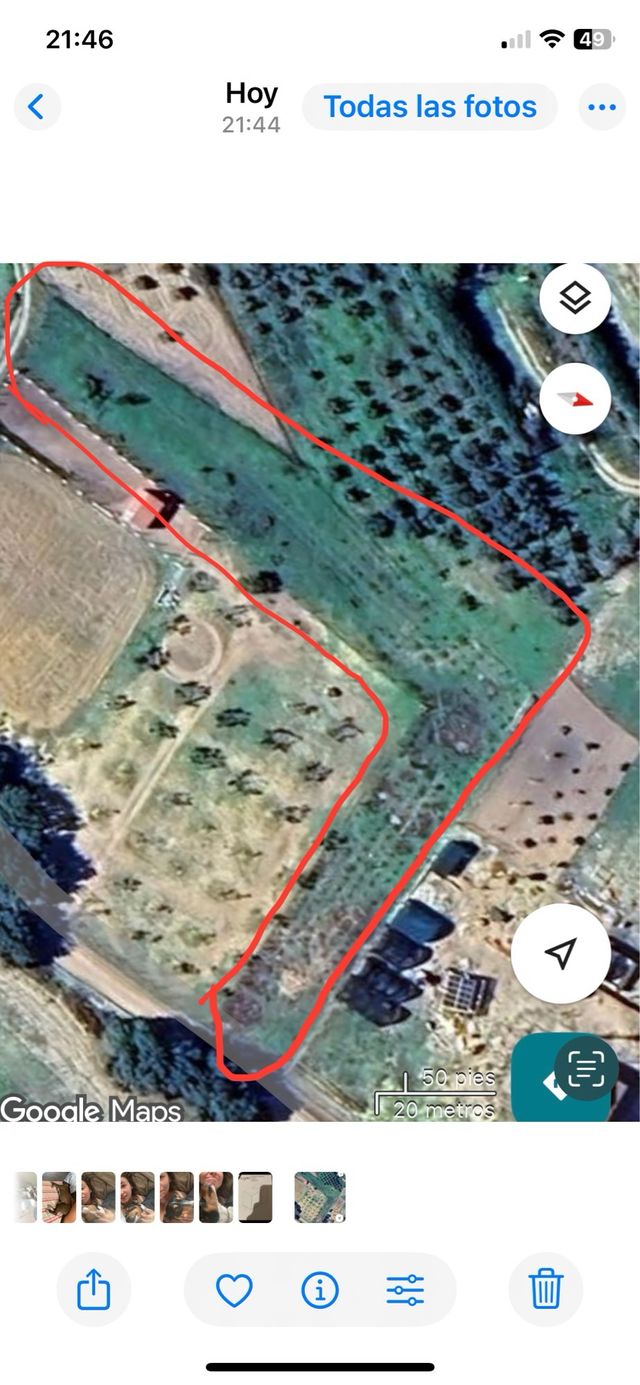640x1385 pixels.
Task: Open Todas las fotos
Action: (430, 107)
